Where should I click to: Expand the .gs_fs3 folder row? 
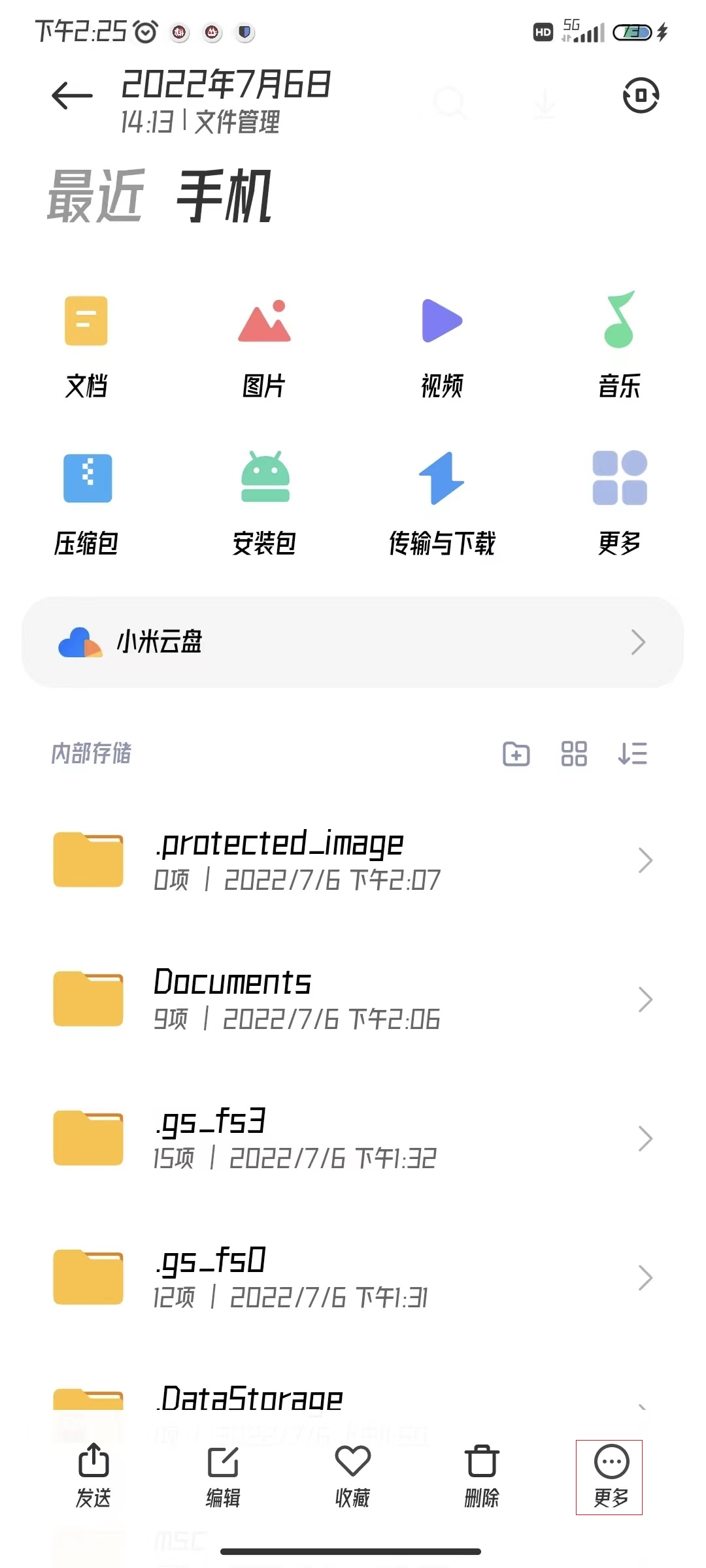(645, 1139)
